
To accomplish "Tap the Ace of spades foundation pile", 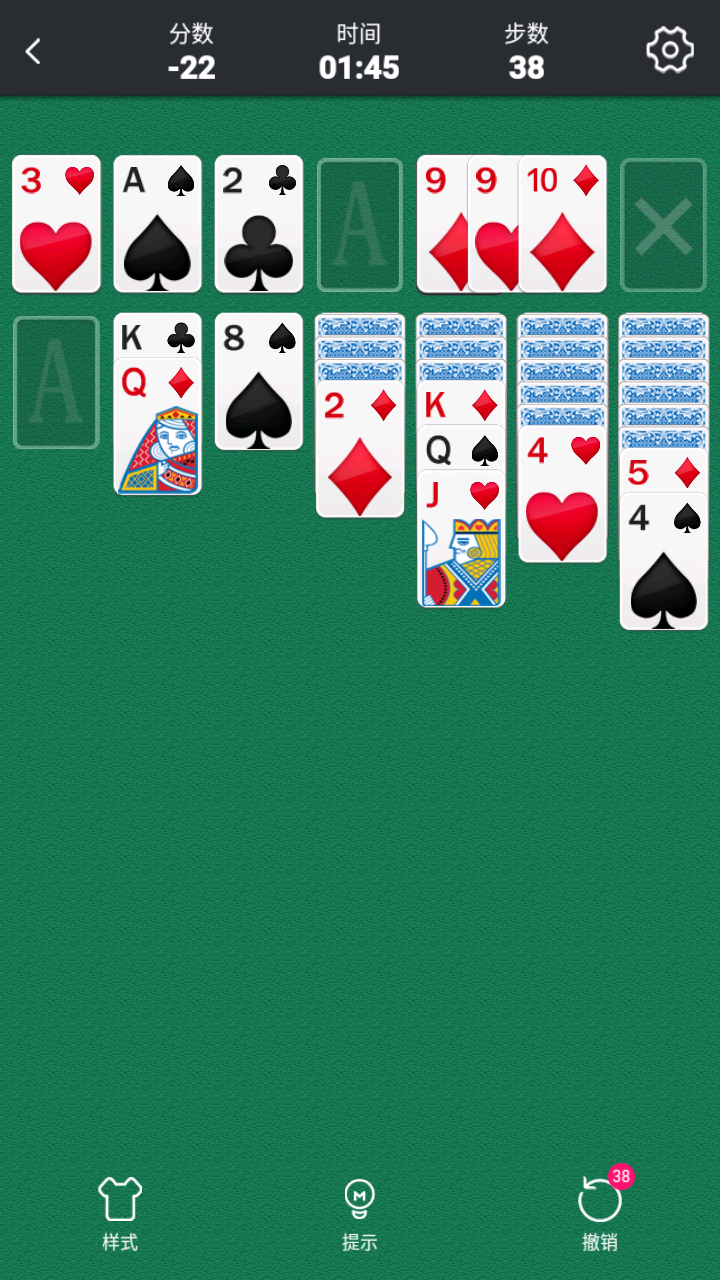I will (157, 225).
